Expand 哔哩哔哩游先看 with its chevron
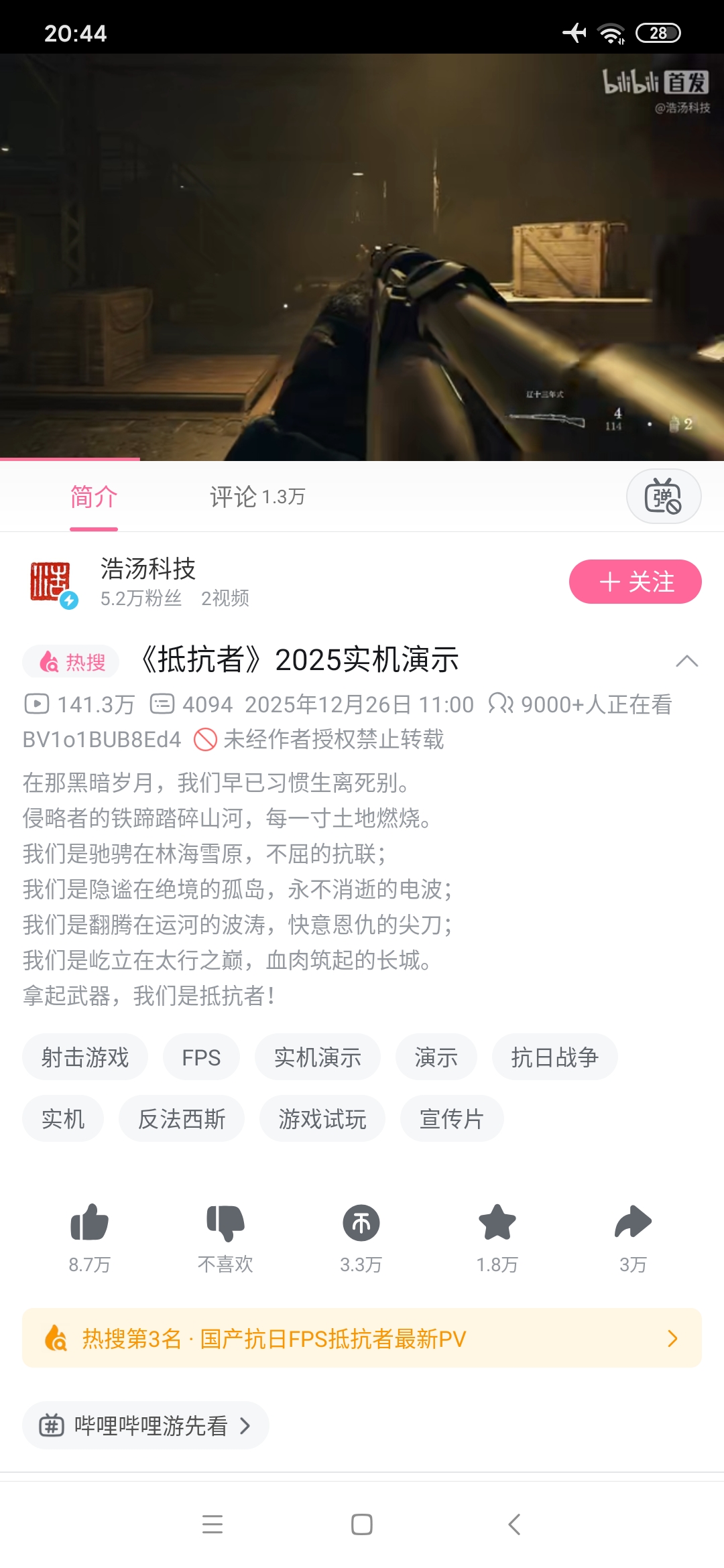The image size is (724, 1568). pos(246,1425)
